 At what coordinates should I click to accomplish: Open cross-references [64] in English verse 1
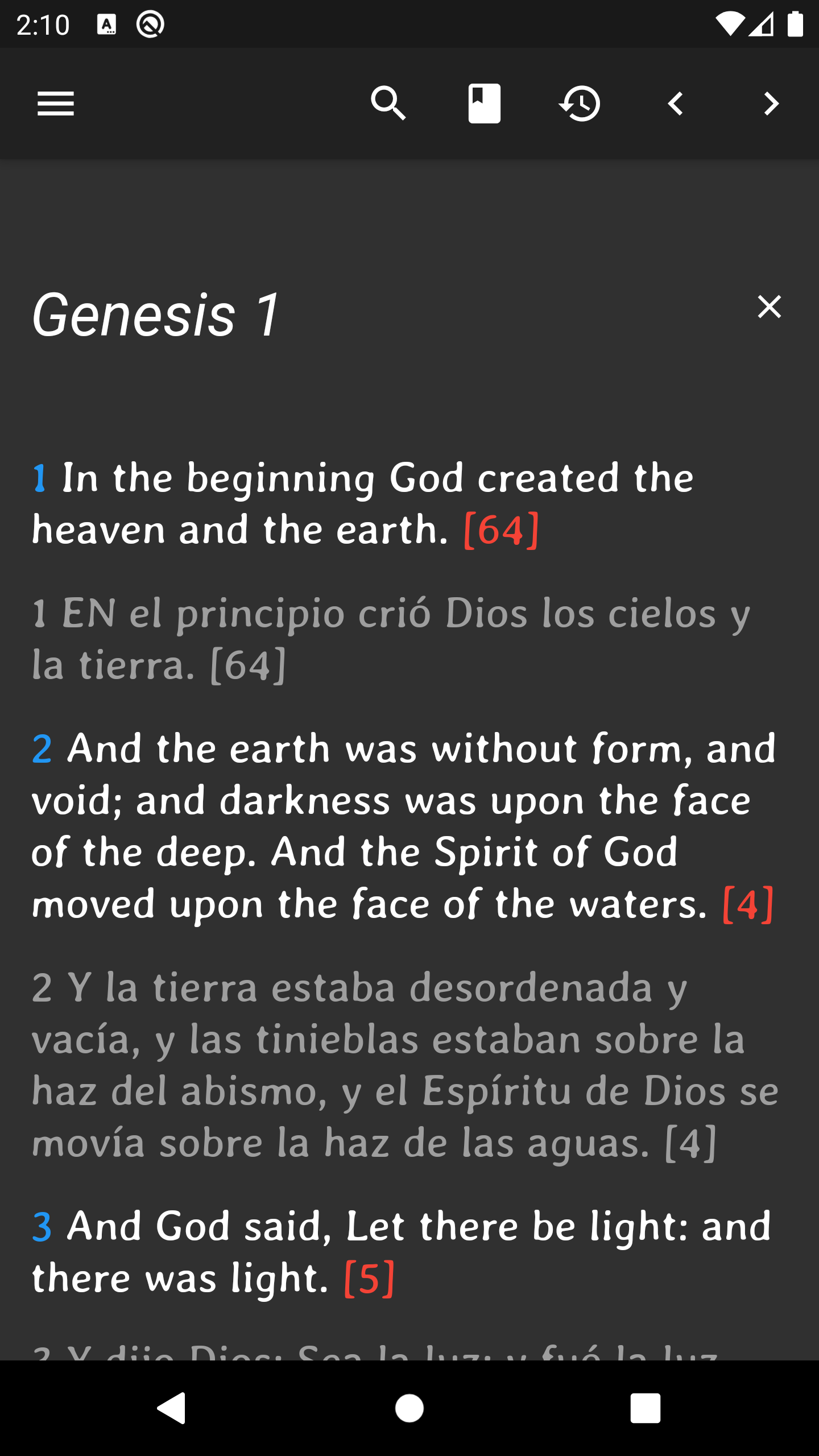point(501,530)
